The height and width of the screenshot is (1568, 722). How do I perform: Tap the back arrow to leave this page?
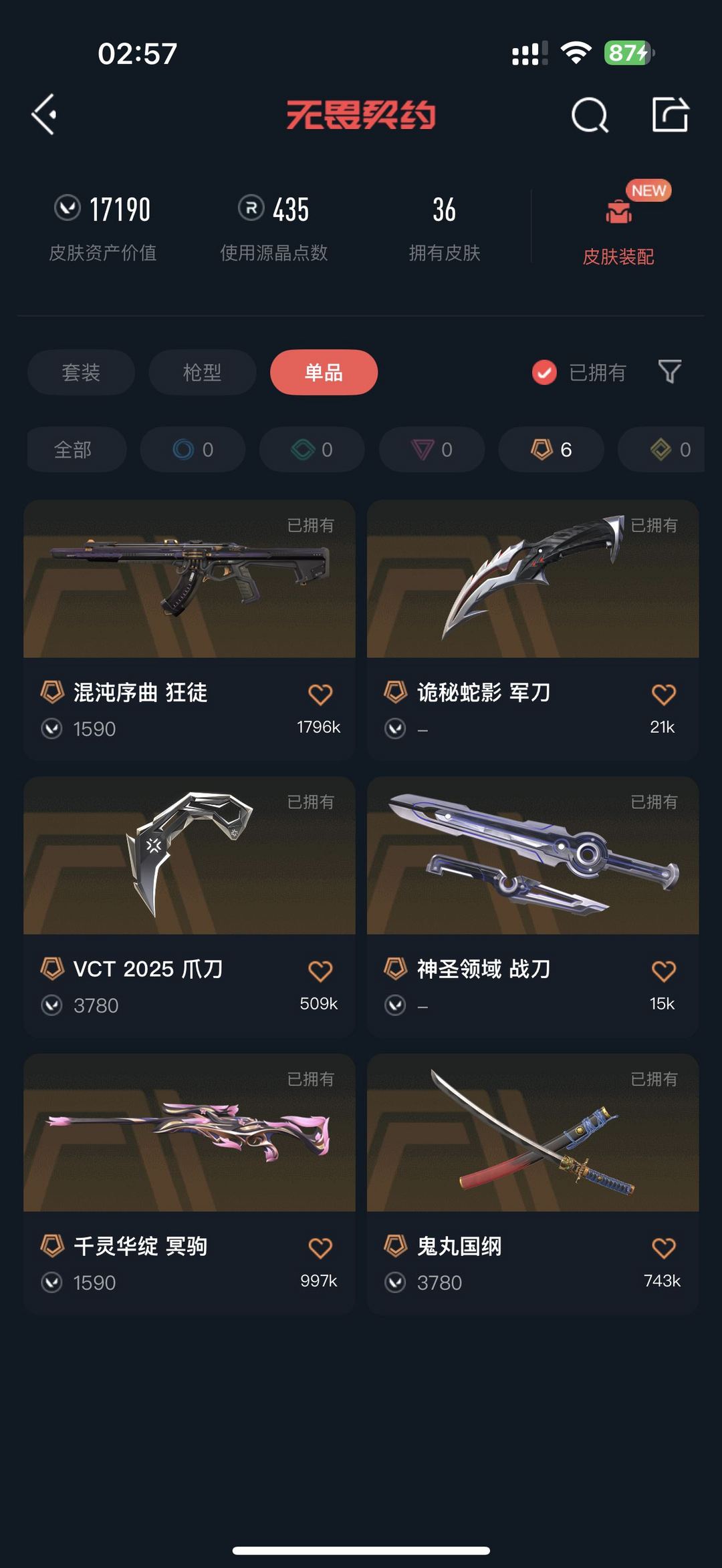44,114
